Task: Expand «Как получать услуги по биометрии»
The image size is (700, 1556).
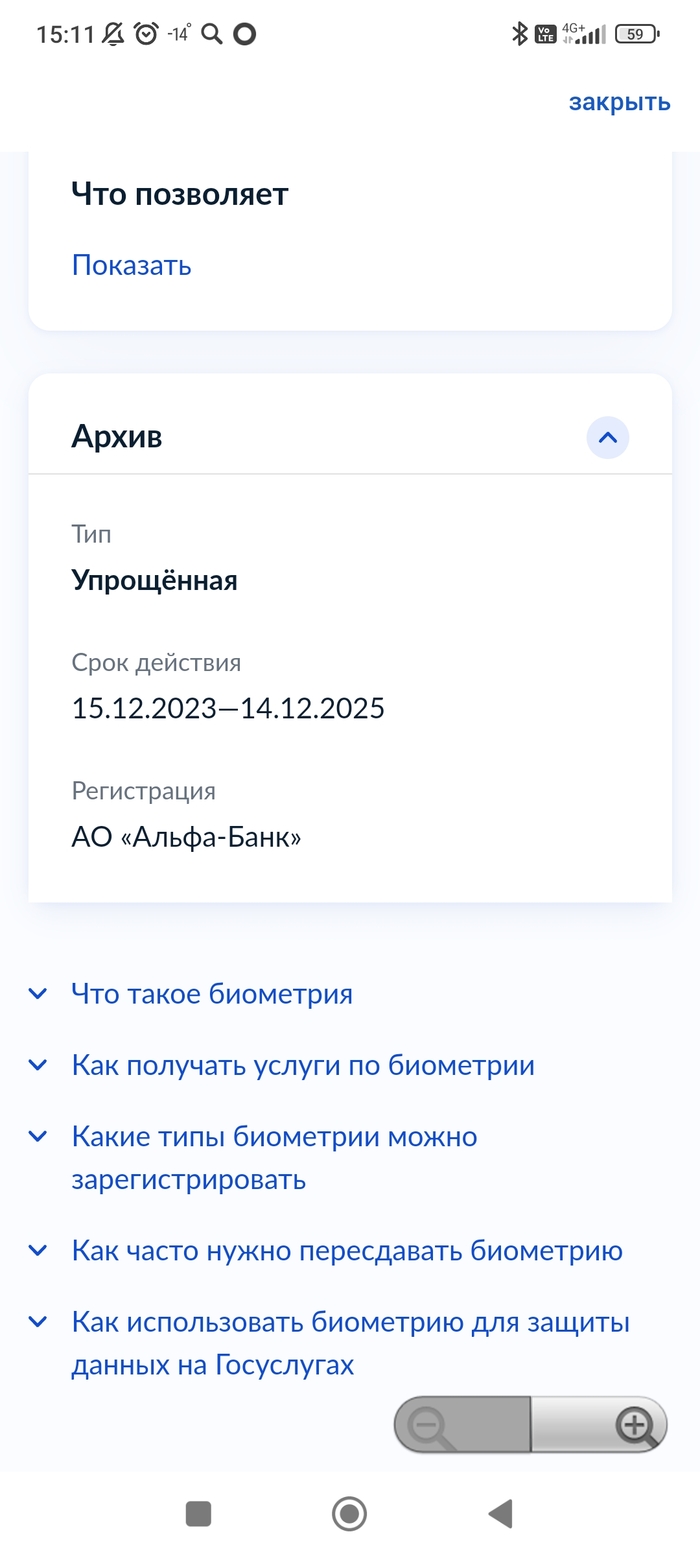Action: [x=302, y=1066]
